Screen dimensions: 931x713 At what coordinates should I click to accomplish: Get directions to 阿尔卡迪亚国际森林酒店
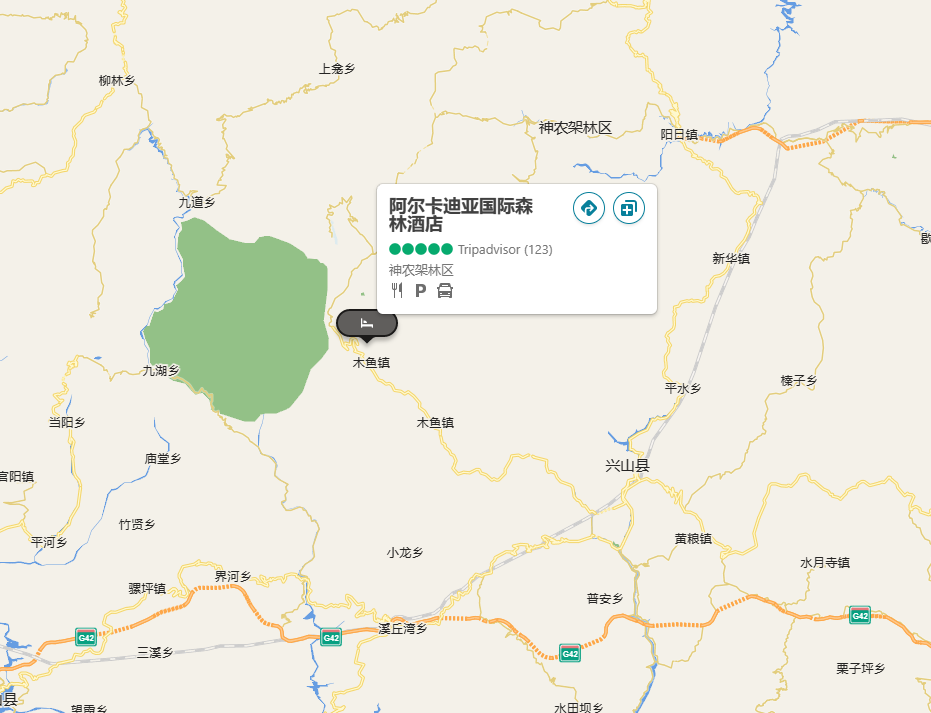pyautogui.click(x=588, y=208)
